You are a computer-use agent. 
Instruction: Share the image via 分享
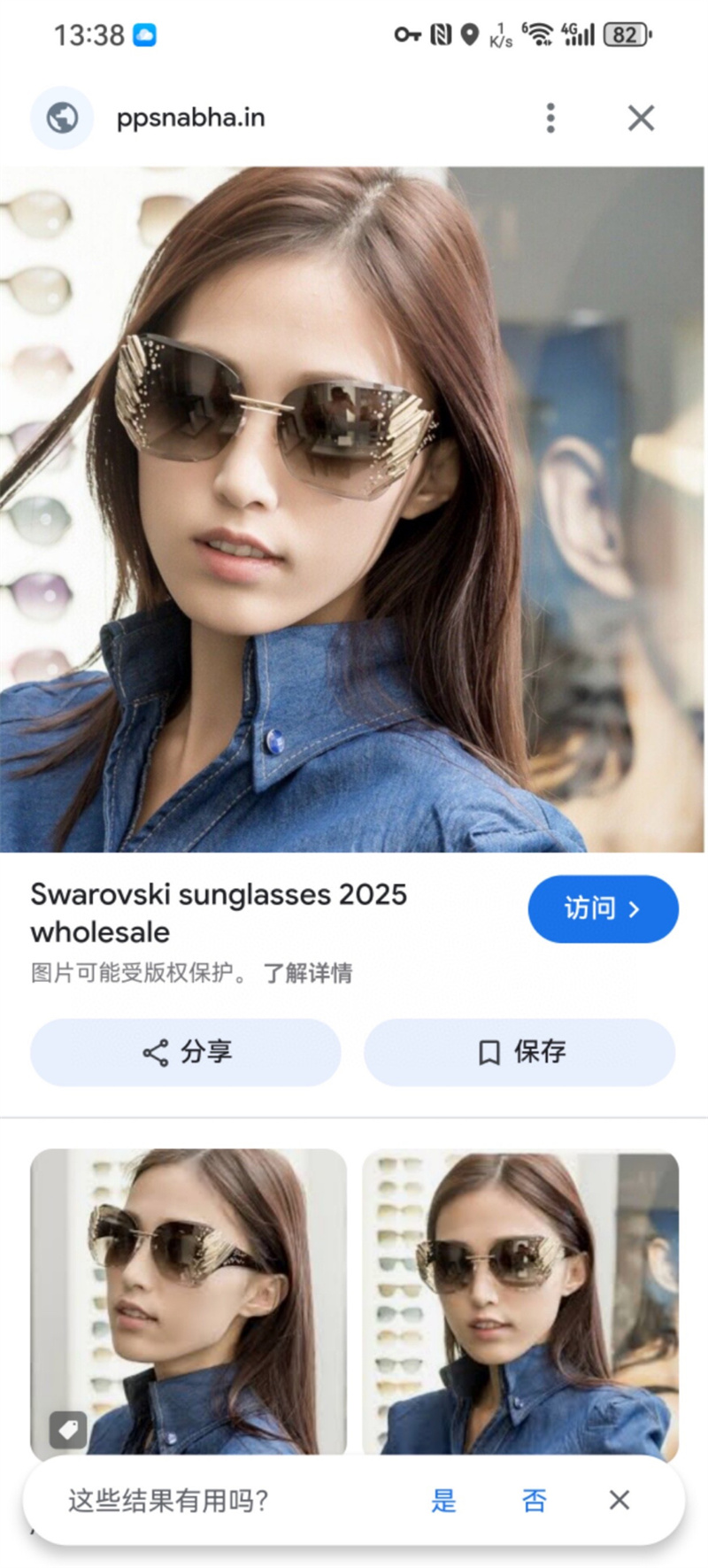pyautogui.click(x=186, y=1052)
